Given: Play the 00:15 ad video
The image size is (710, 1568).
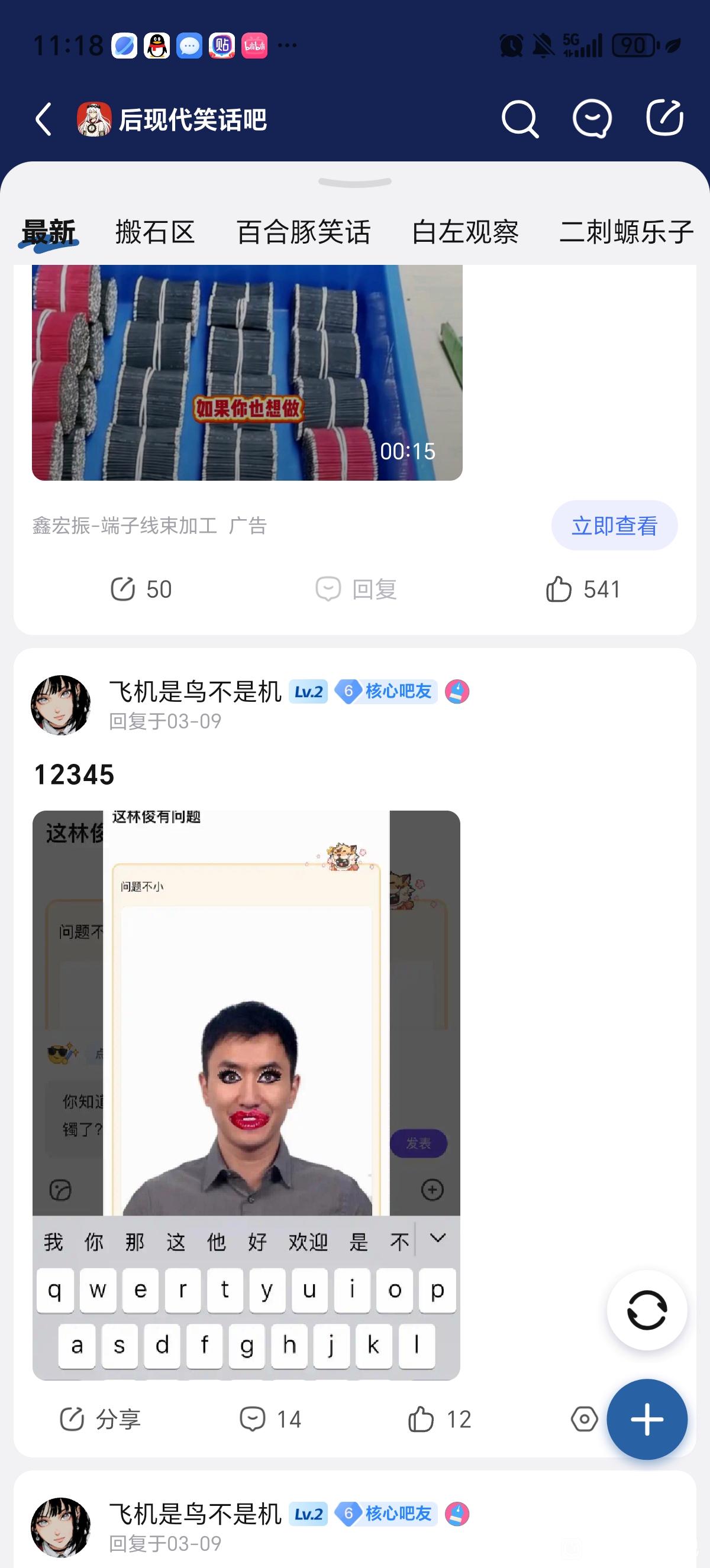Looking at the screenshot, I should pos(247,372).
